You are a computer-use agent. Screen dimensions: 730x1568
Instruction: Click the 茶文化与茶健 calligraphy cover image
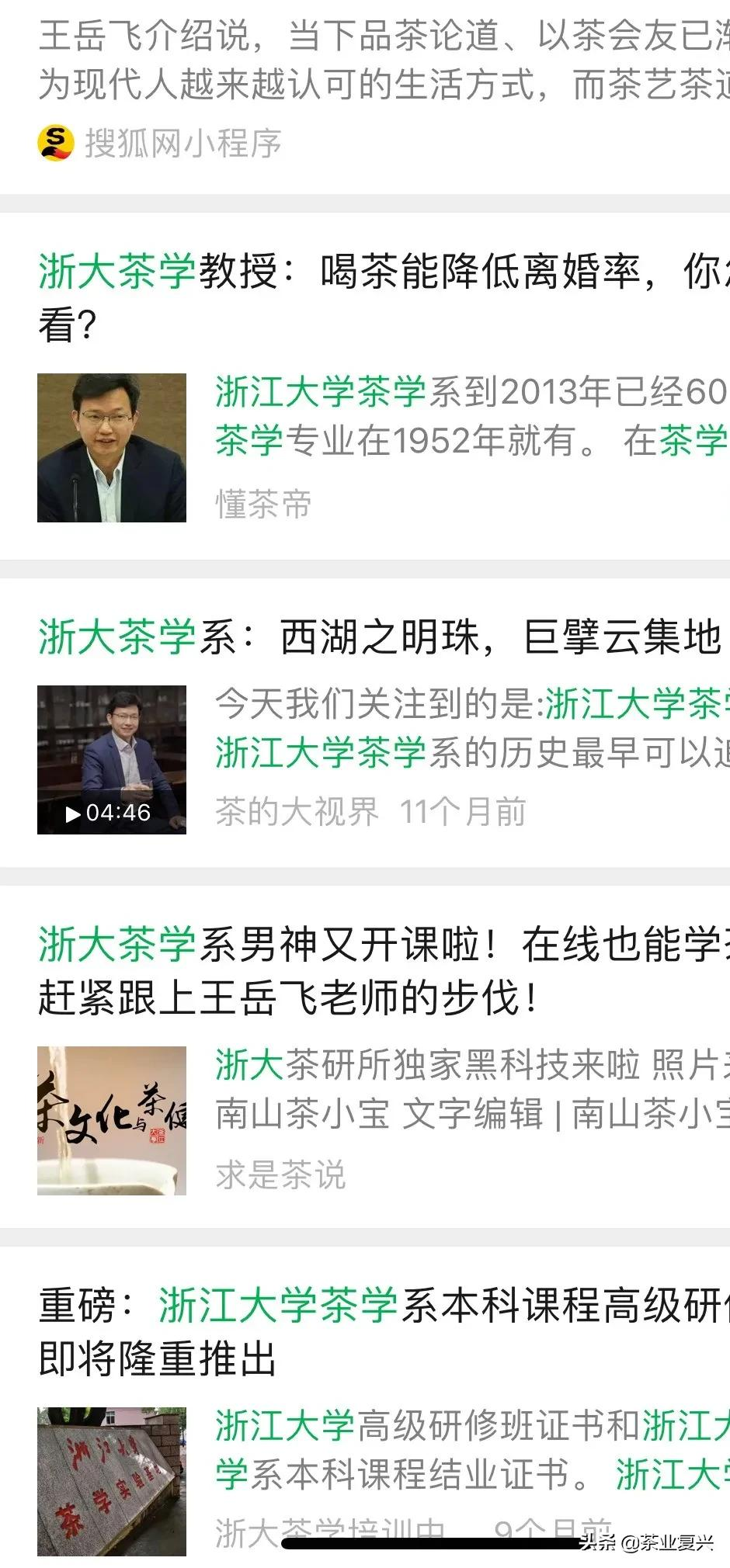click(x=111, y=1122)
